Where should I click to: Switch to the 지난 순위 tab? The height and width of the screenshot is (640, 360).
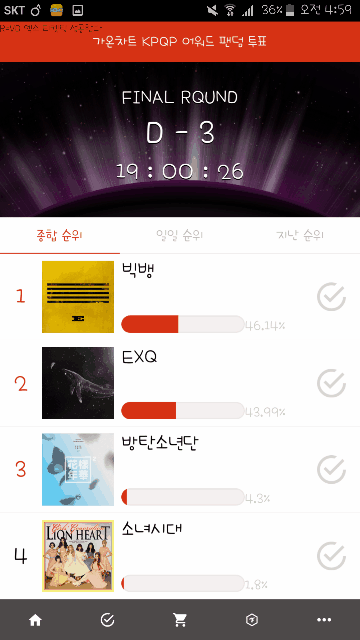click(300, 236)
